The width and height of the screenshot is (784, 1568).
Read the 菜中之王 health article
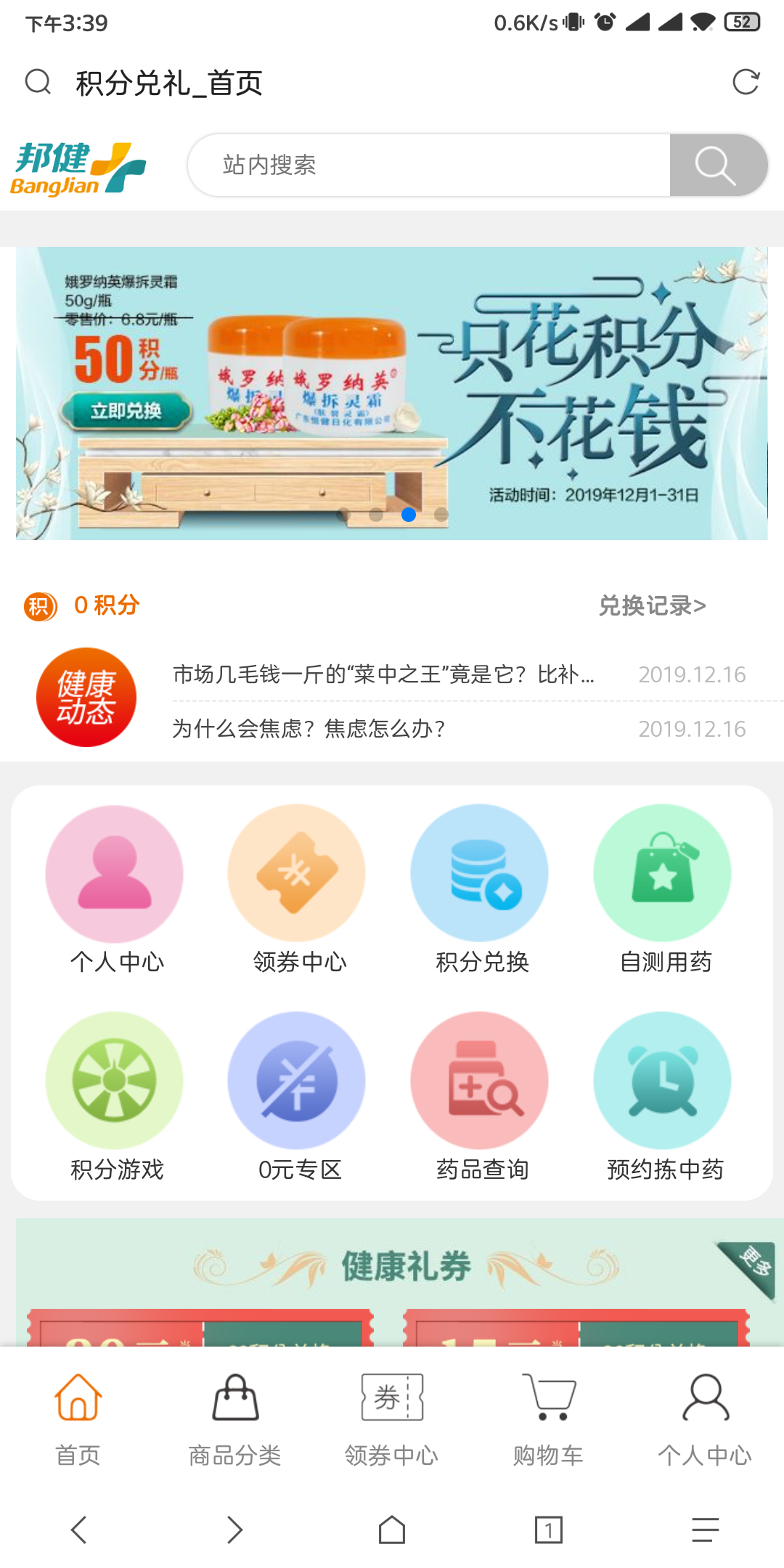[383, 674]
